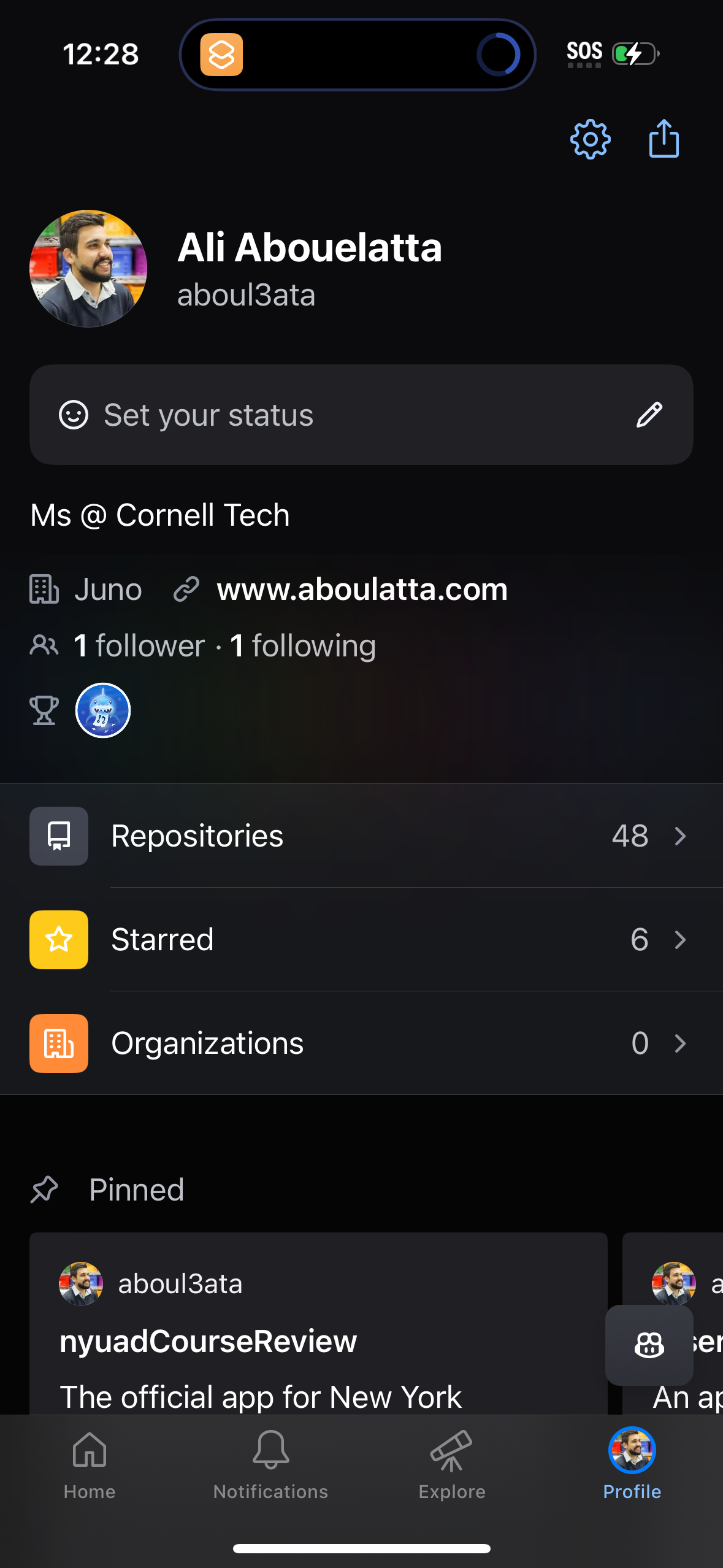Open the www.aboulatta.com website link
This screenshot has height=1568, width=723.
click(x=362, y=589)
